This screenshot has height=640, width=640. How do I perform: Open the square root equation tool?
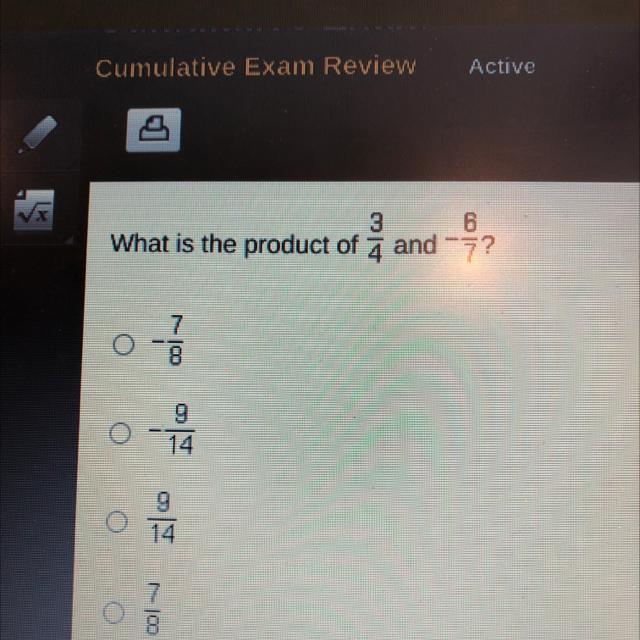point(34,210)
